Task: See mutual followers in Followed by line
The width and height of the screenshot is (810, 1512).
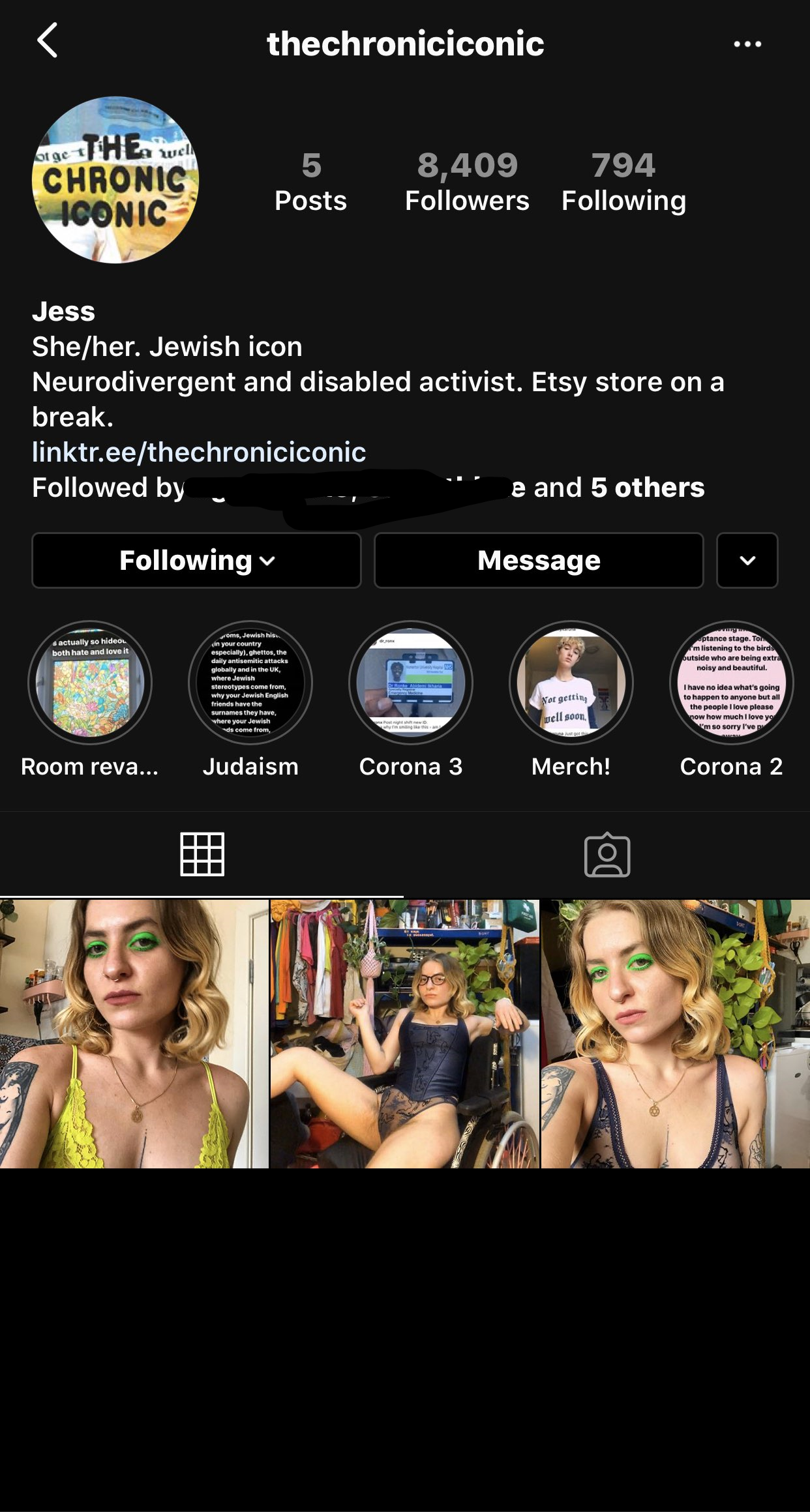Action: point(368,488)
